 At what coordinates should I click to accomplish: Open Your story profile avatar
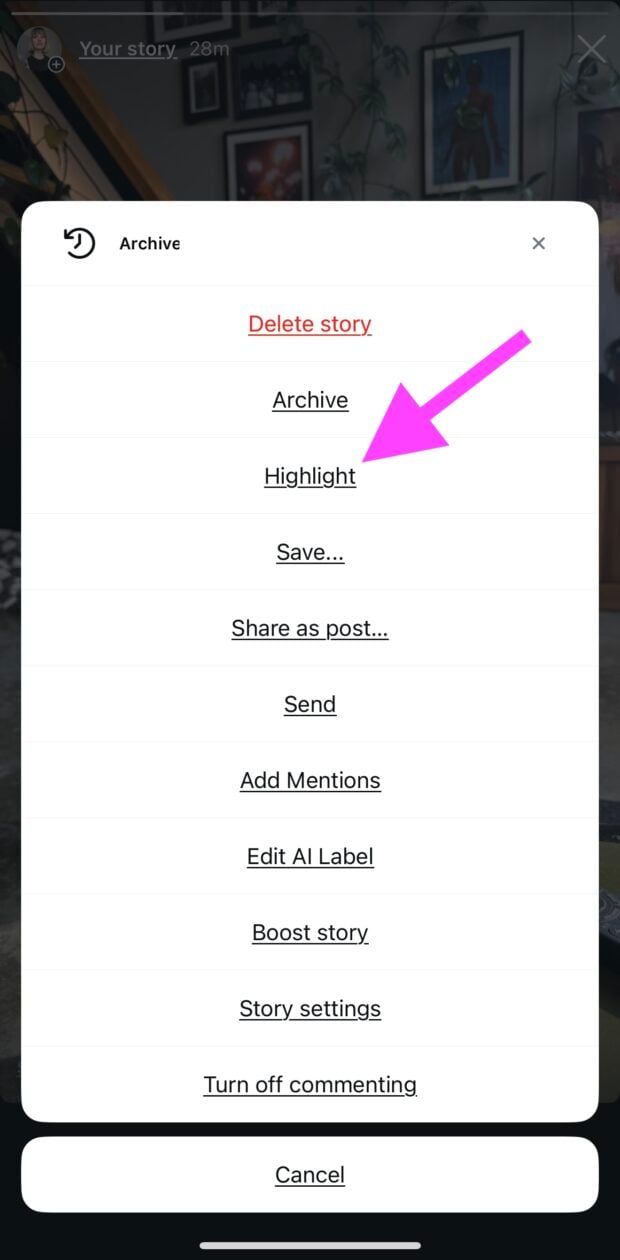click(x=40, y=48)
